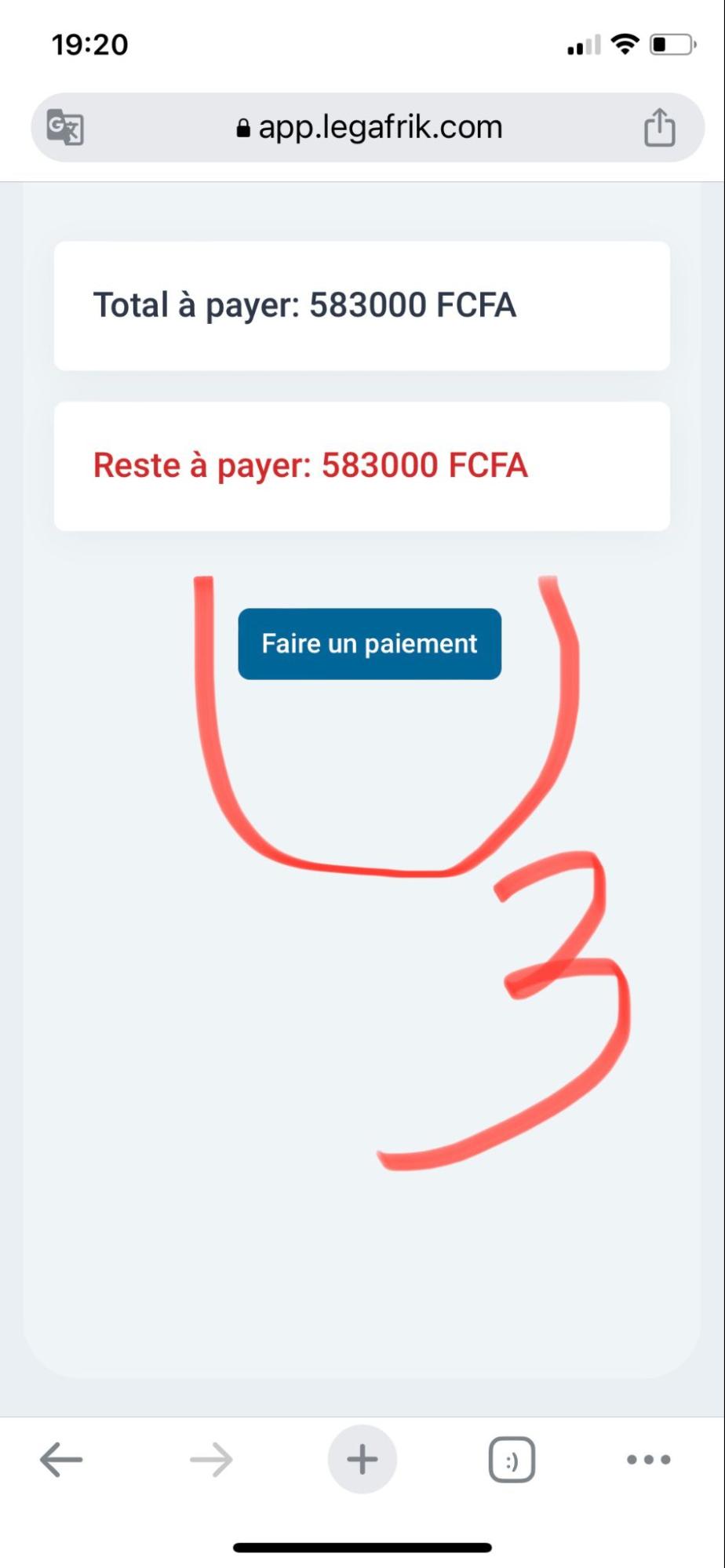Go back to the previous page

(x=61, y=1460)
